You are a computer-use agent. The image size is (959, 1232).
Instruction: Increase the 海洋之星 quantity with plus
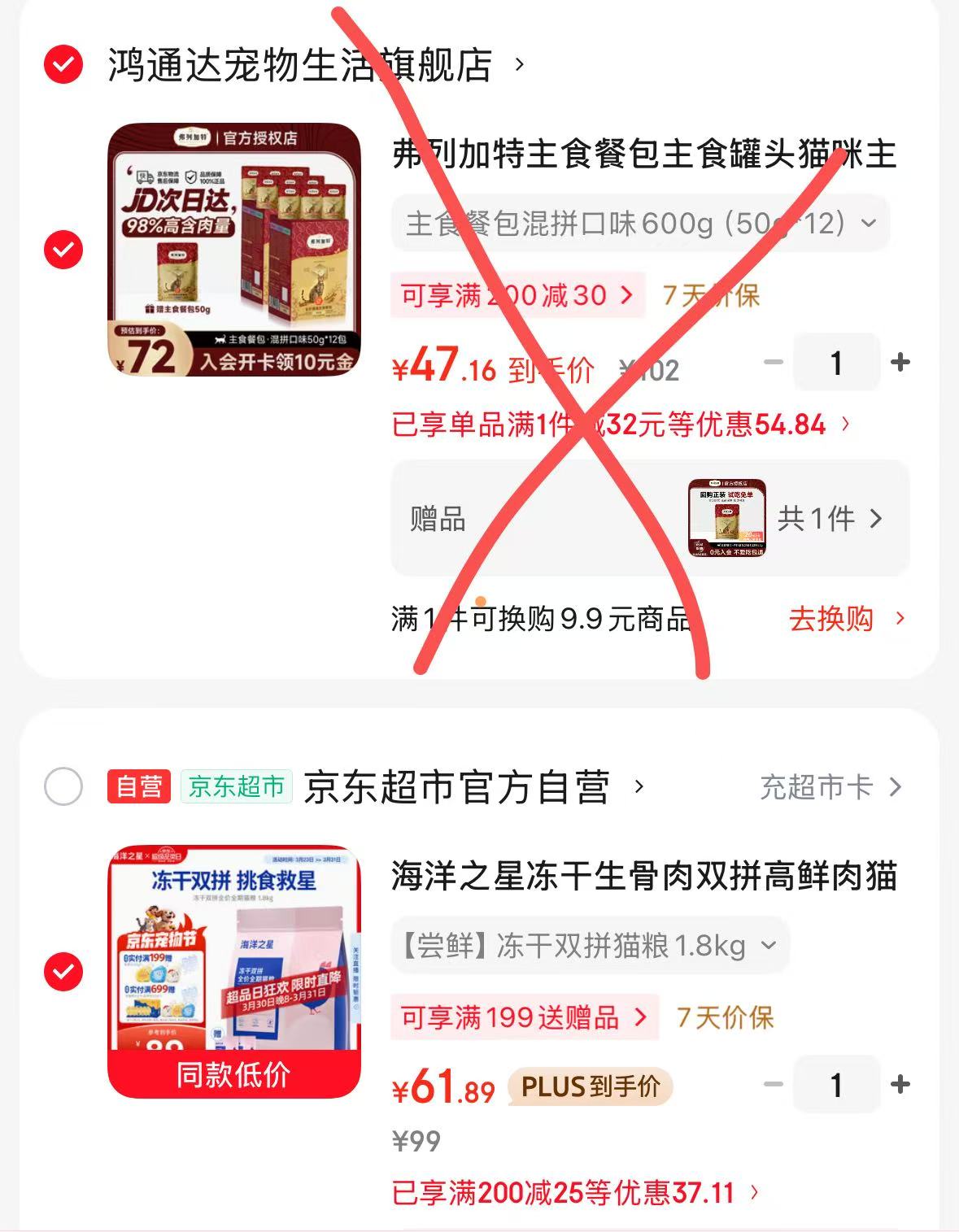click(900, 1085)
